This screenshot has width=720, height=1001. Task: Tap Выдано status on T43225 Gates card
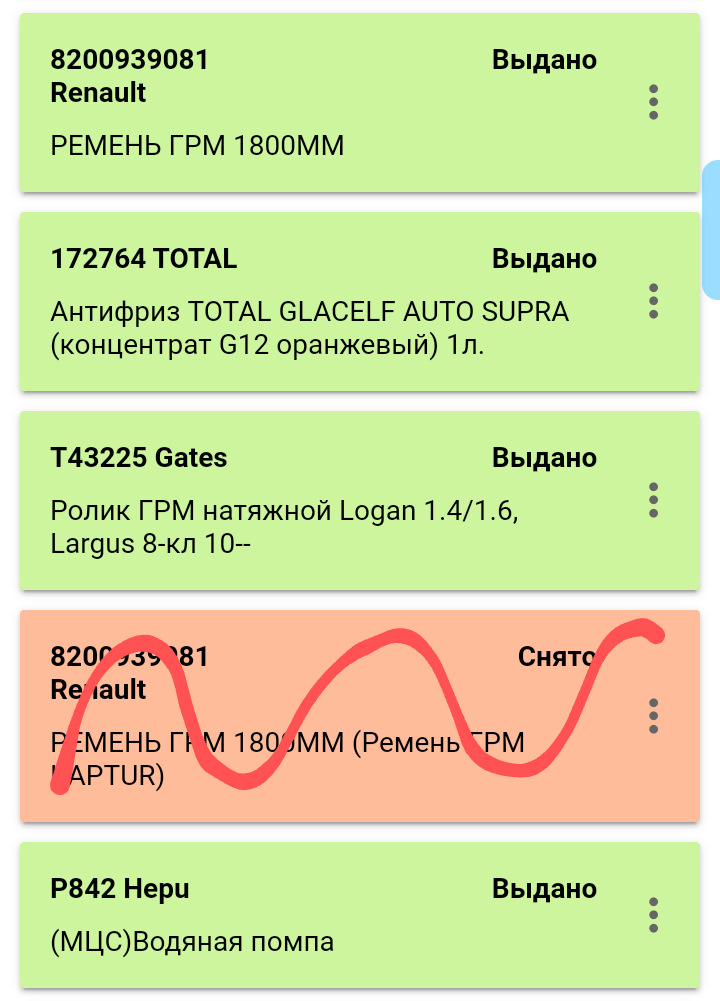(x=541, y=458)
